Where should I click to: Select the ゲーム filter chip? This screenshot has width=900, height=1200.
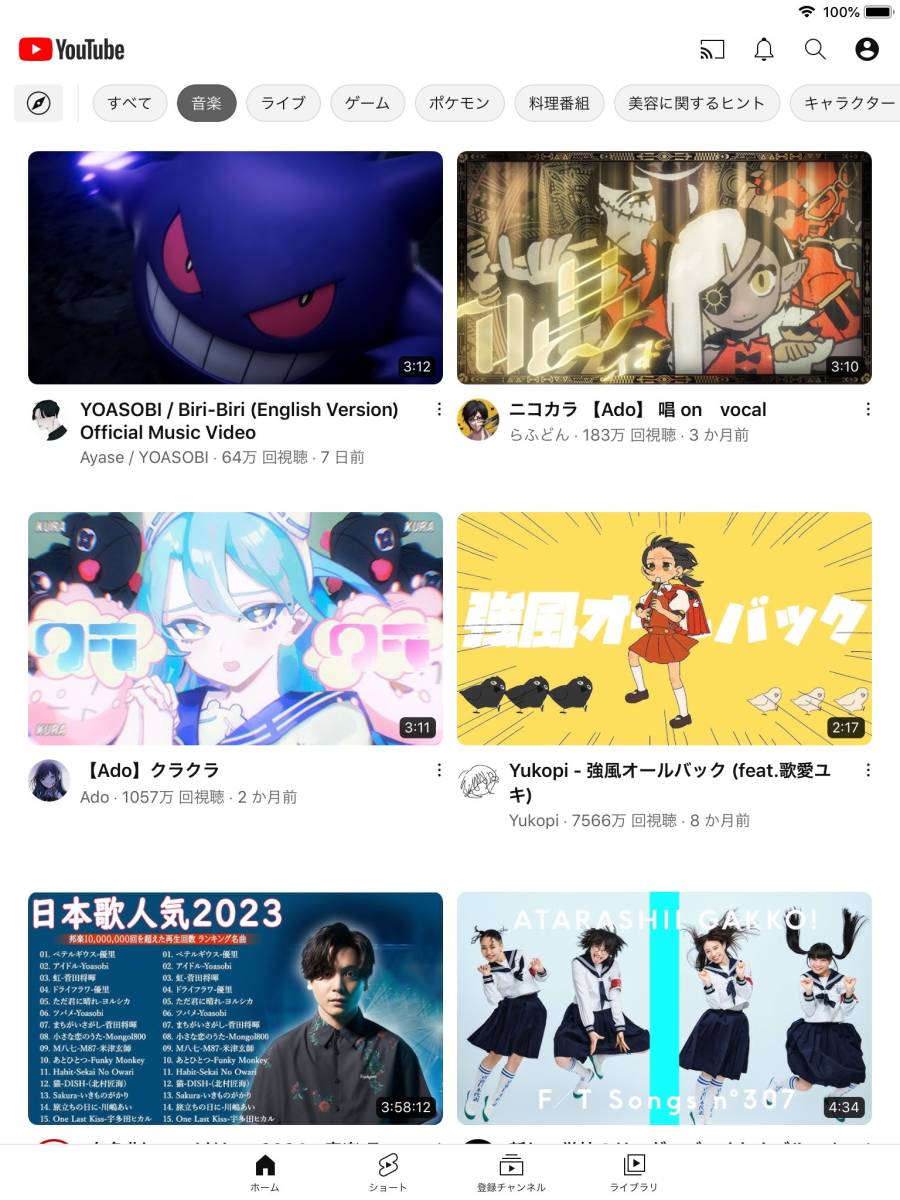tap(367, 103)
